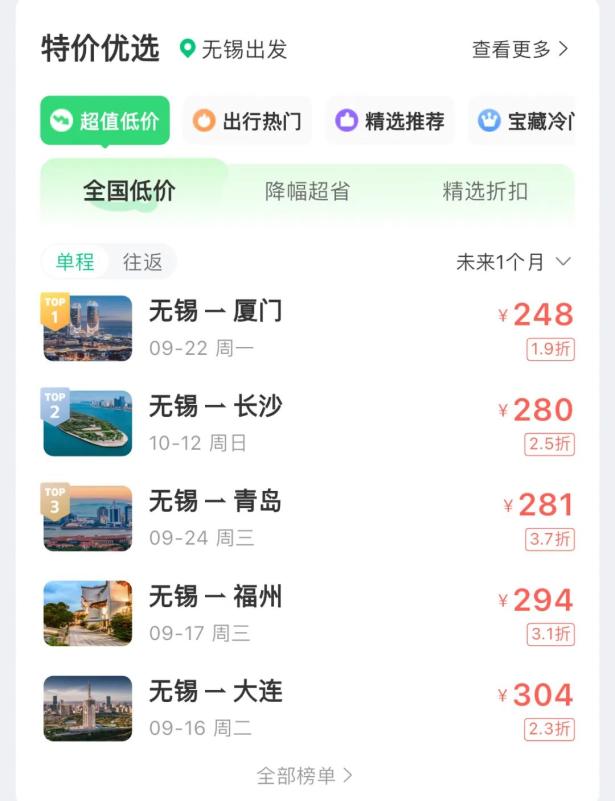Expand the 未来1个月 date range dropdown
The height and width of the screenshot is (801, 615).
coord(513,262)
